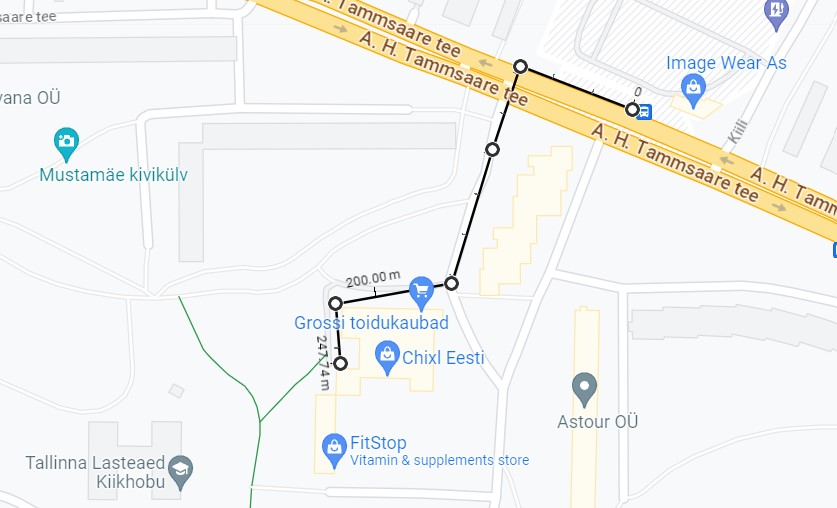Open the Grossi toidukaubad store marker
The image size is (837, 508).
(421, 291)
